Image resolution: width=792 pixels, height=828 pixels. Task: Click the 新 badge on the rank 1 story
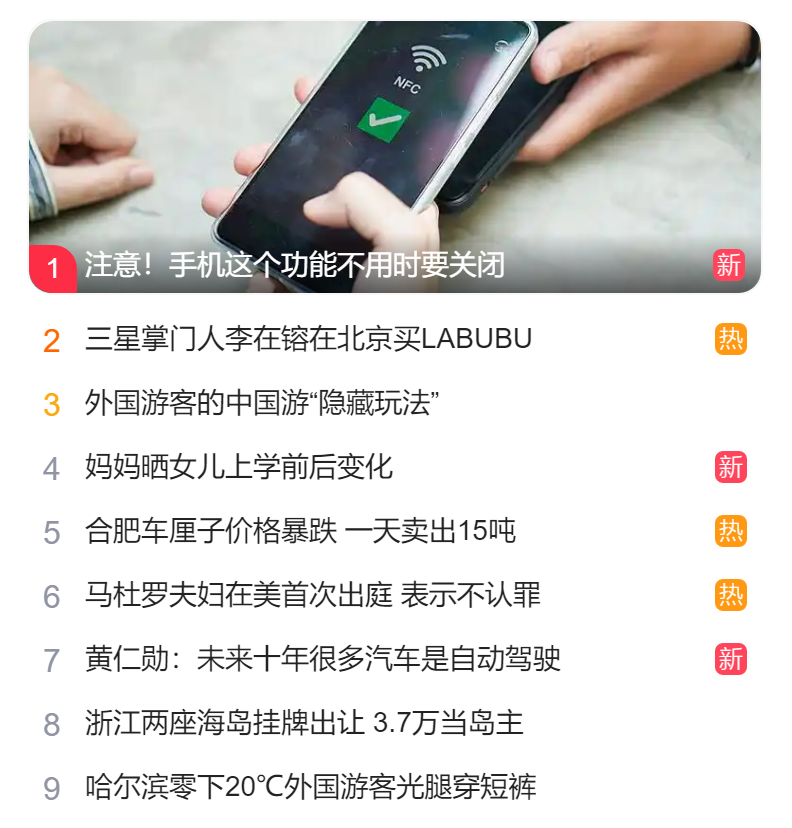click(x=729, y=264)
